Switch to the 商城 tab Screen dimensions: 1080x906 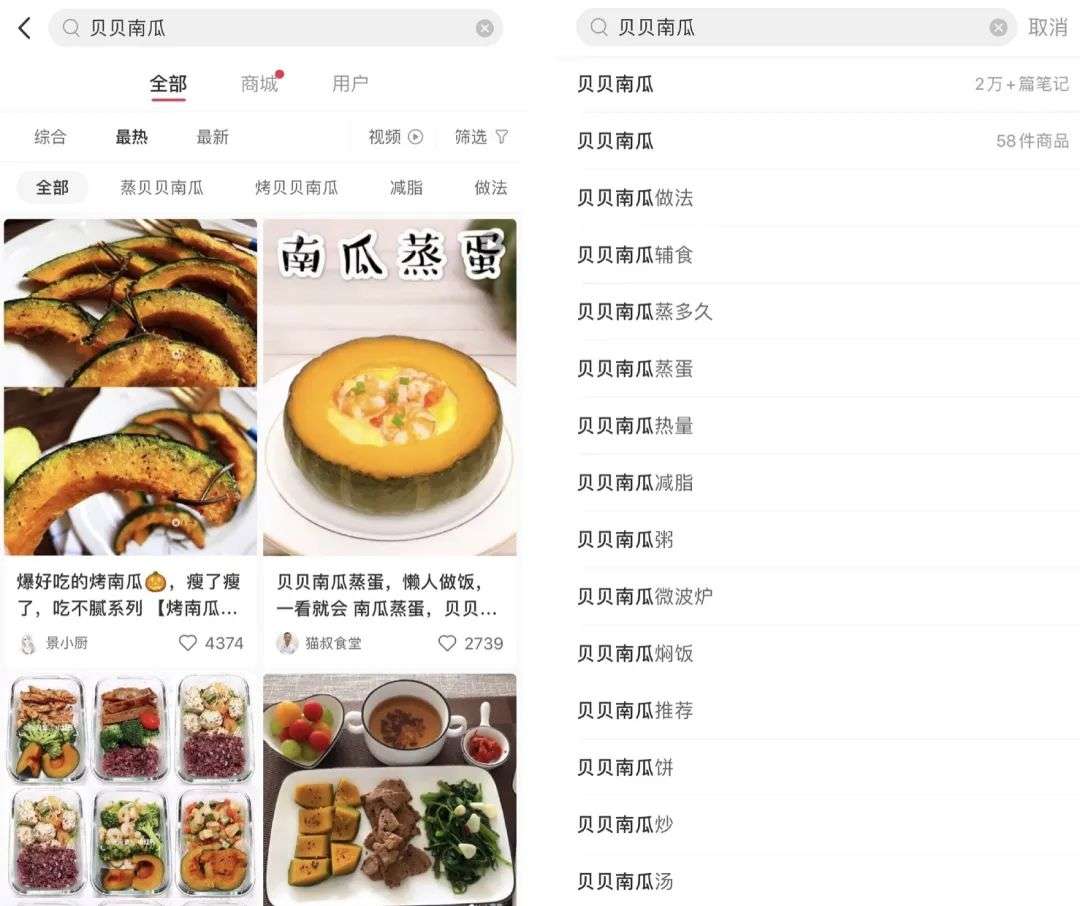[260, 84]
